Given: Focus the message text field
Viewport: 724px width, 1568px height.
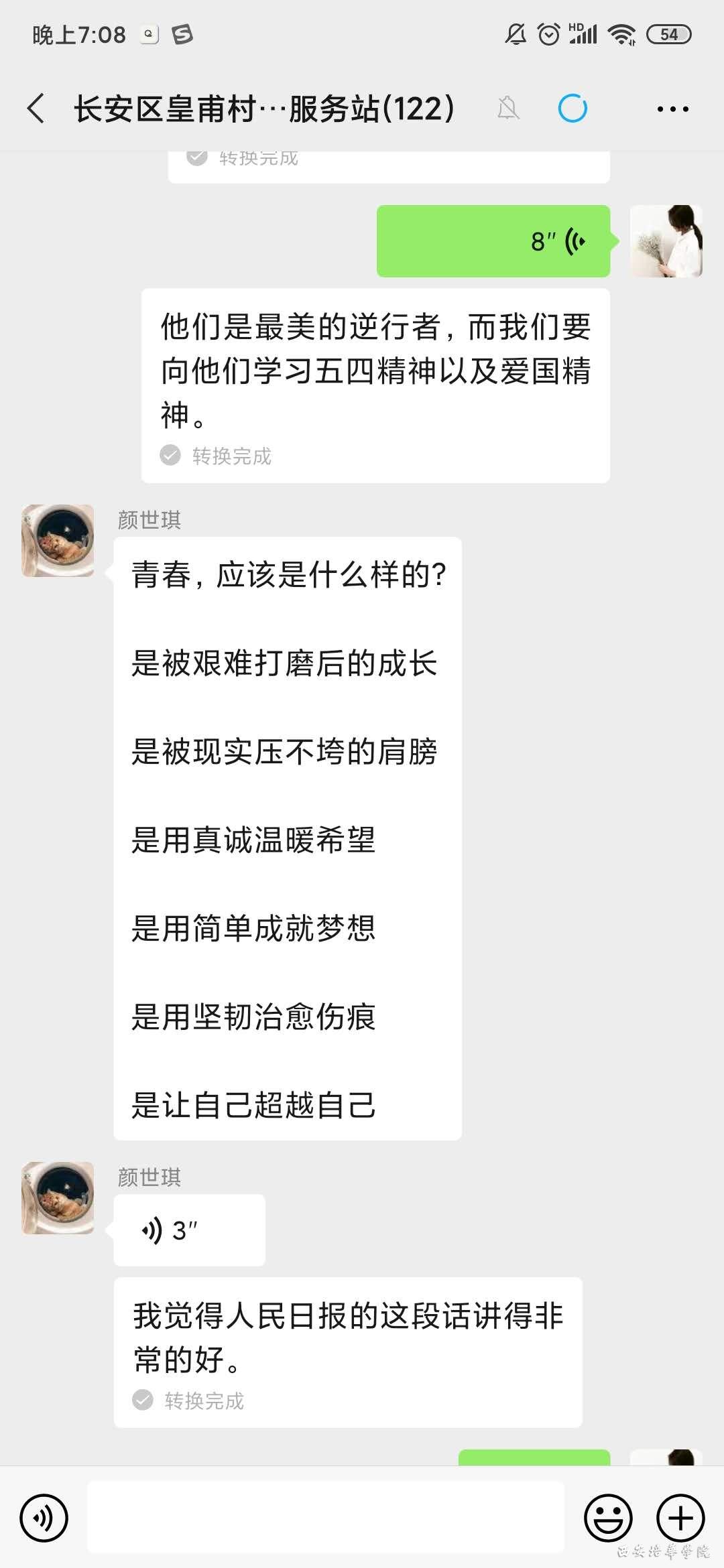Looking at the screenshot, I should pos(326,1517).
